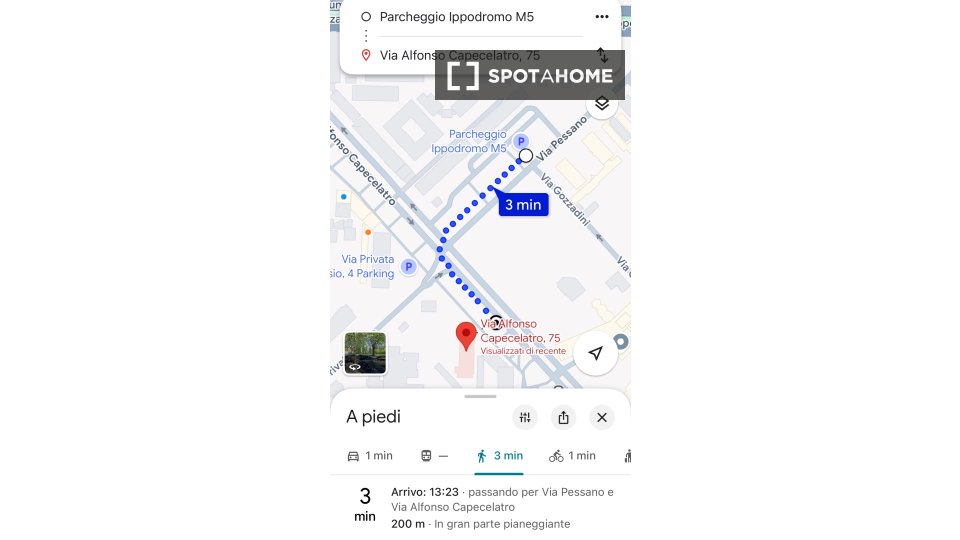Image resolution: width=960 pixels, height=540 pixels.
Task: Switch to the public transit tab
Action: click(434, 456)
